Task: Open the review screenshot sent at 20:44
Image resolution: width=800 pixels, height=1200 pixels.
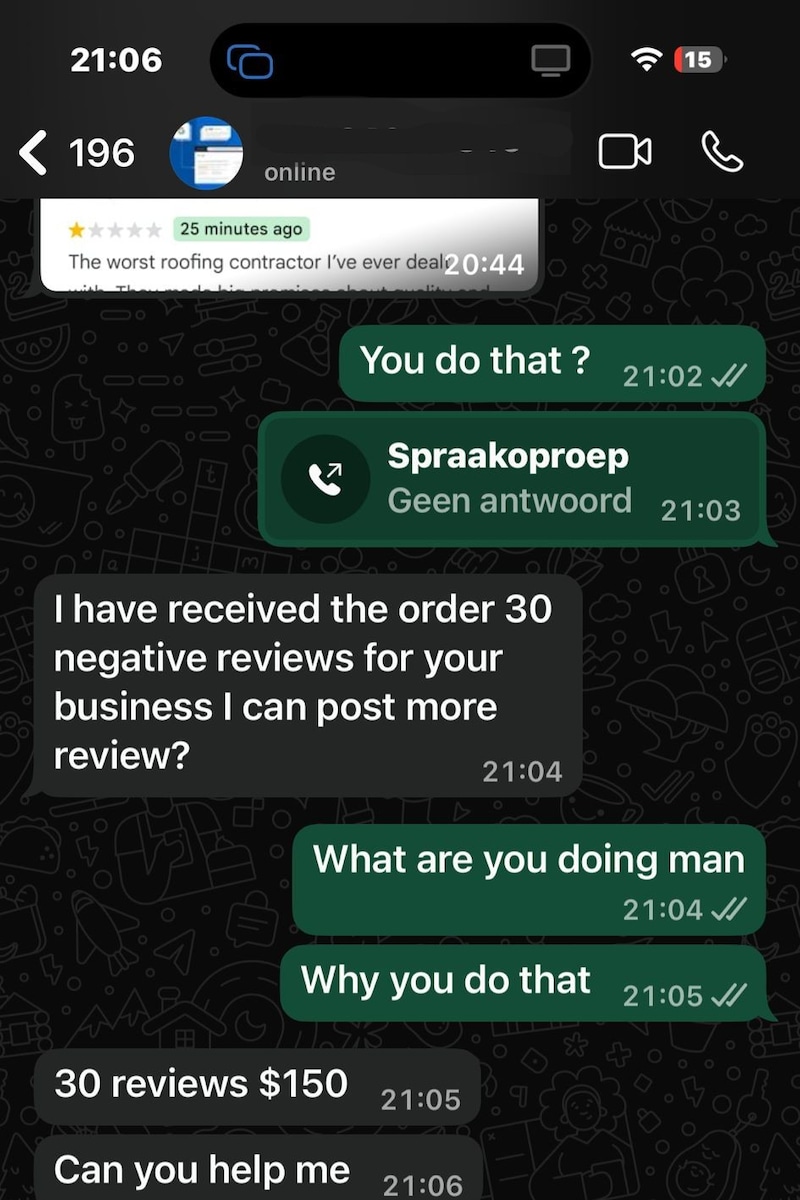Action: click(290, 245)
